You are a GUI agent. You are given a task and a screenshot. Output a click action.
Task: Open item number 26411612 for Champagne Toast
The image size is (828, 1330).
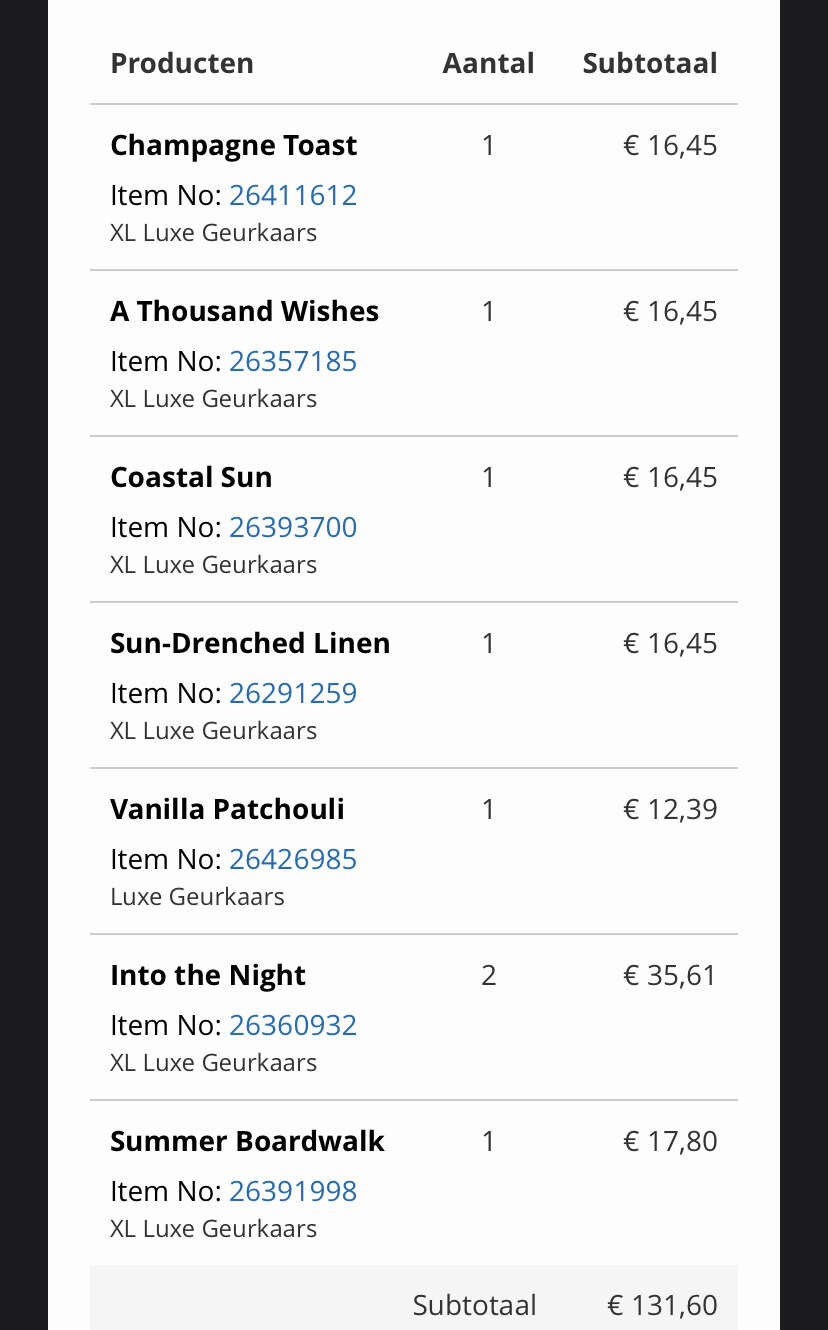pyautogui.click(x=293, y=195)
